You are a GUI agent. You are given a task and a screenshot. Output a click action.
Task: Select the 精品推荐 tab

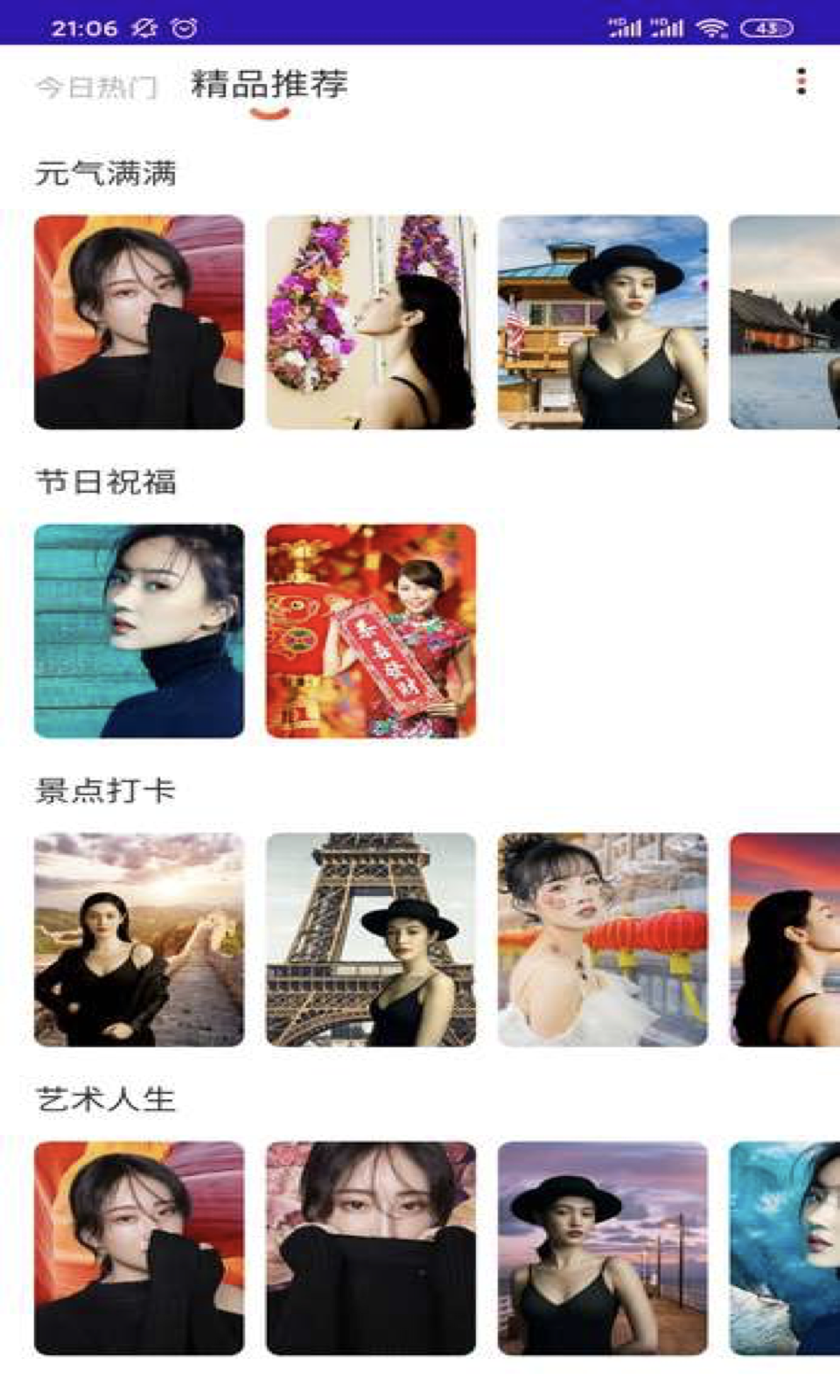269,85
